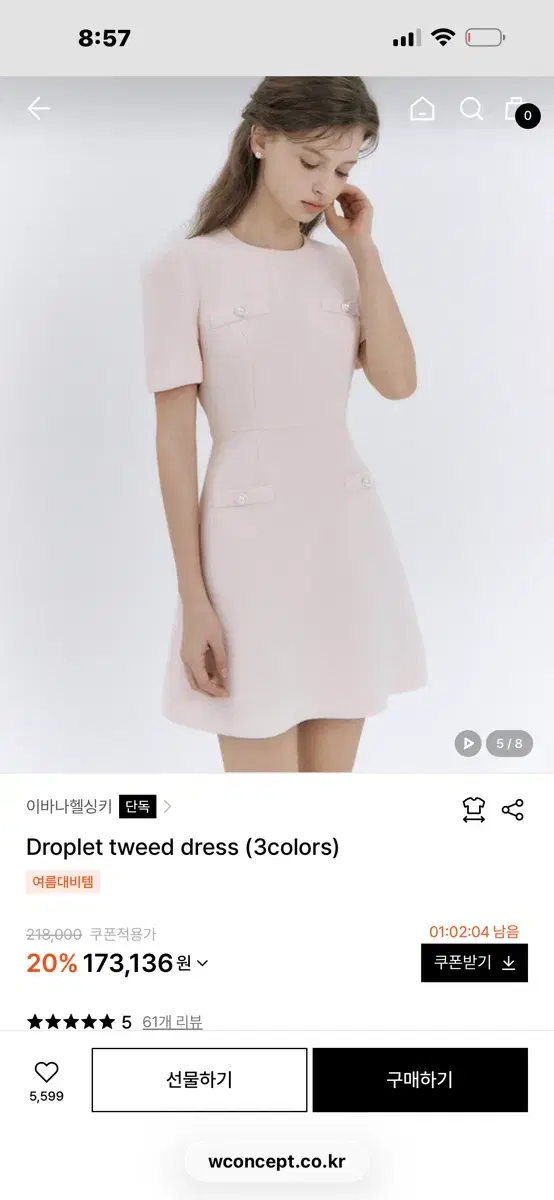Download coupon with 쿠폰받기 button
Viewport: 554px width, 1200px height.
tap(474, 963)
